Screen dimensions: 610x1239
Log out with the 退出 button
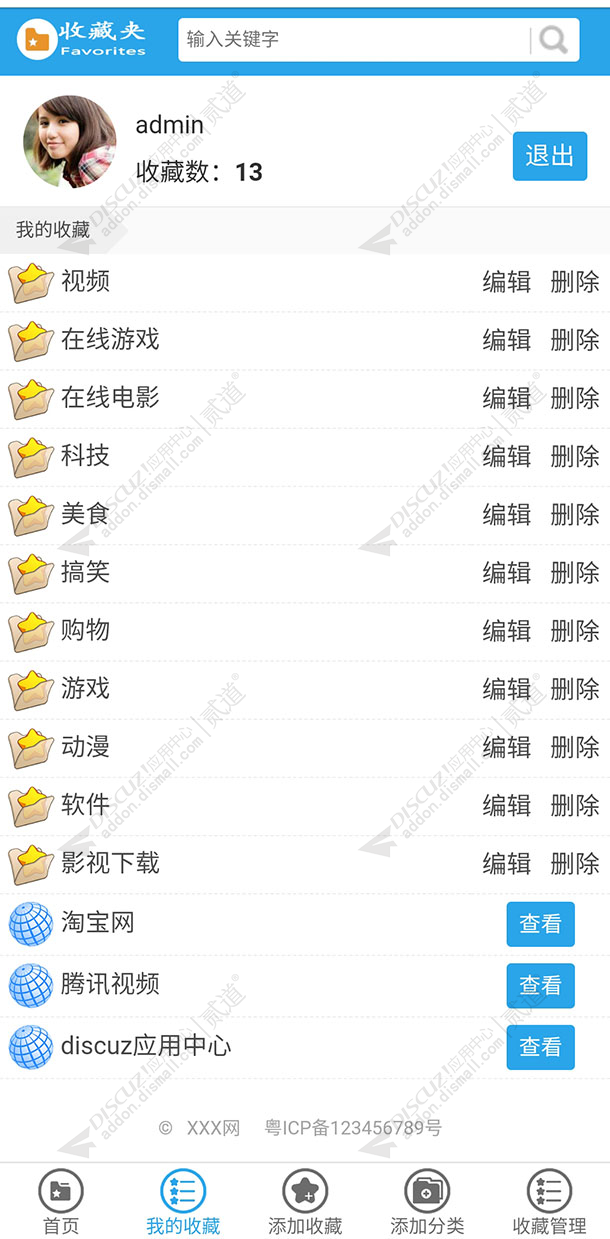coord(549,156)
